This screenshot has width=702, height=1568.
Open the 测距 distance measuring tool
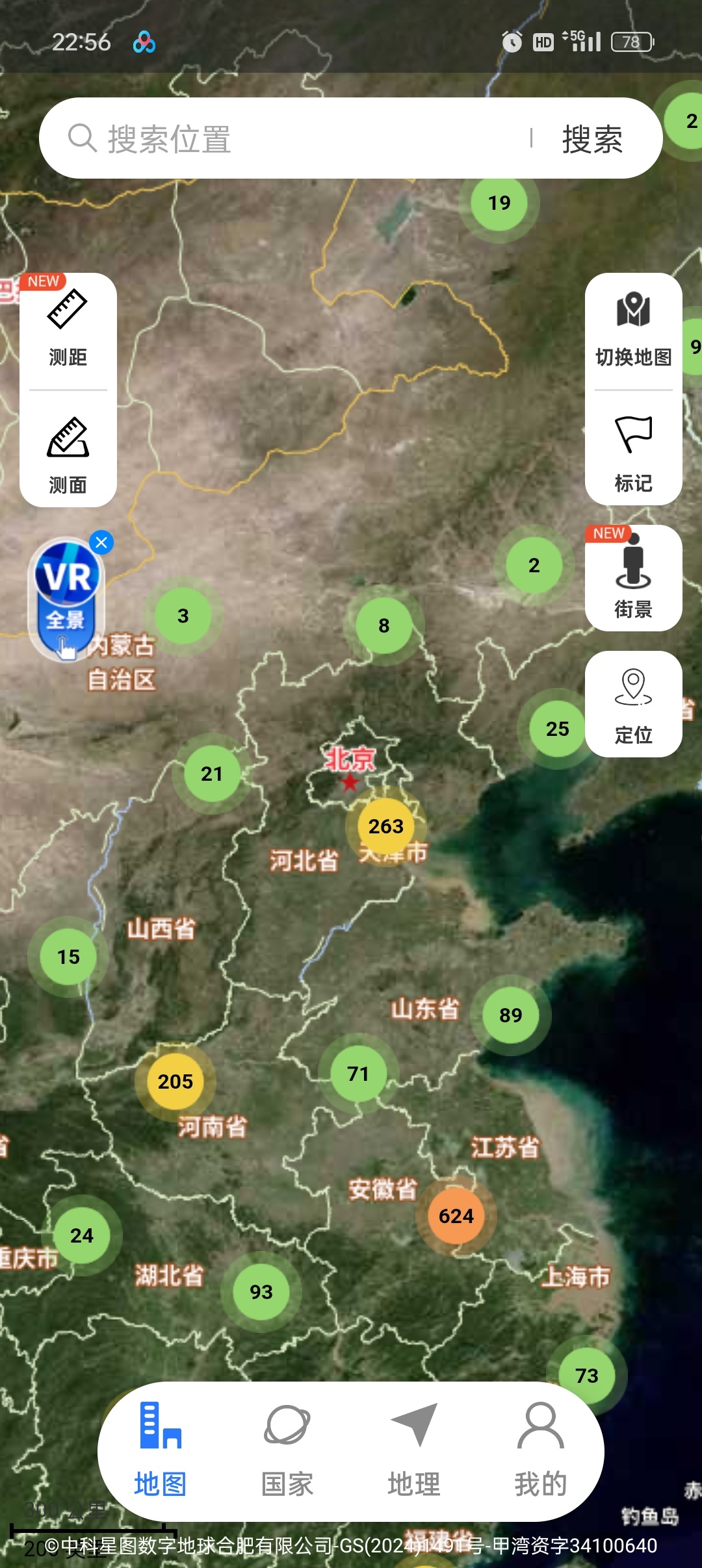[68, 329]
